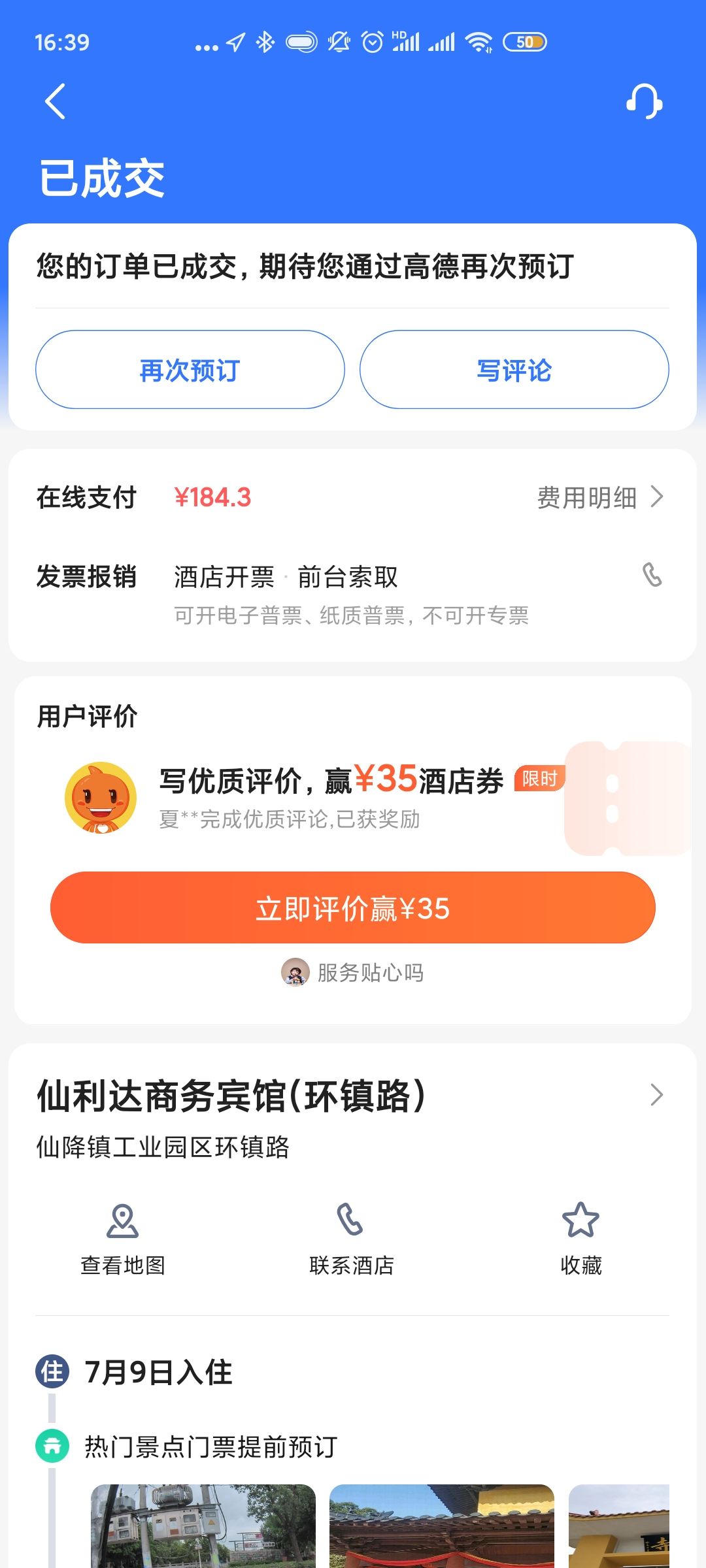The image size is (706, 1568).
Task: Open the first attraction ticket photo
Action: (203, 1526)
